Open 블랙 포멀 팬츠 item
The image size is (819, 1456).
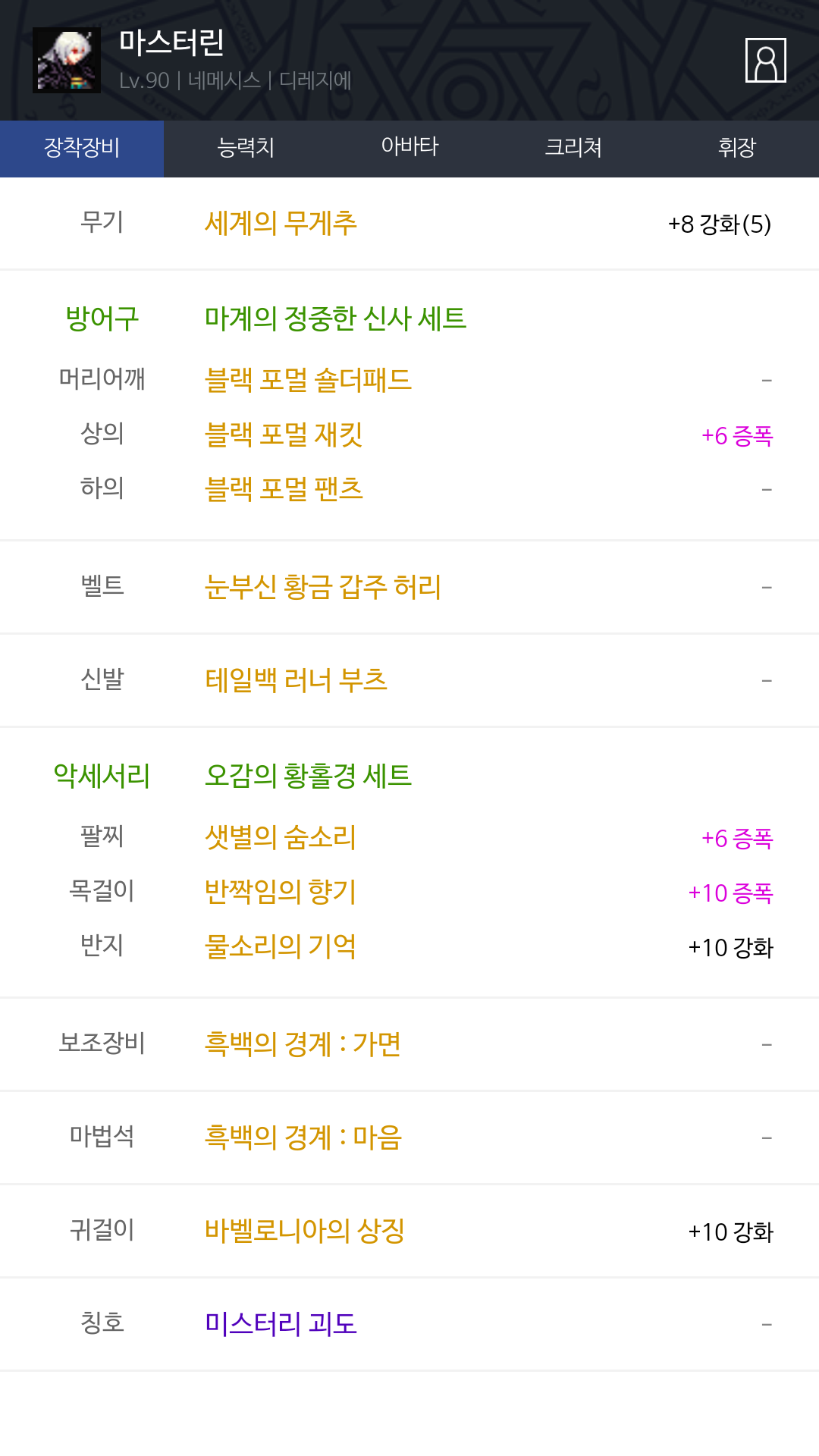click(284, 489)
